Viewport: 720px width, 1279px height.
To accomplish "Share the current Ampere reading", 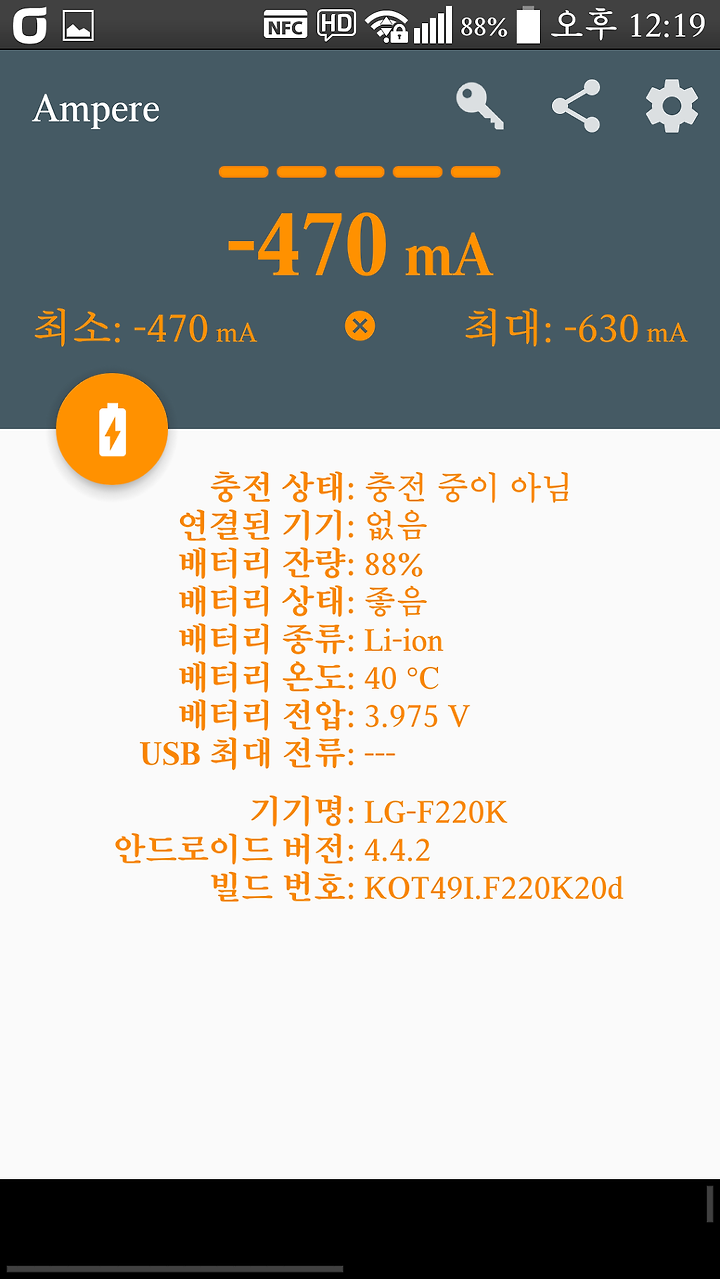I will [x=576, y=106].
